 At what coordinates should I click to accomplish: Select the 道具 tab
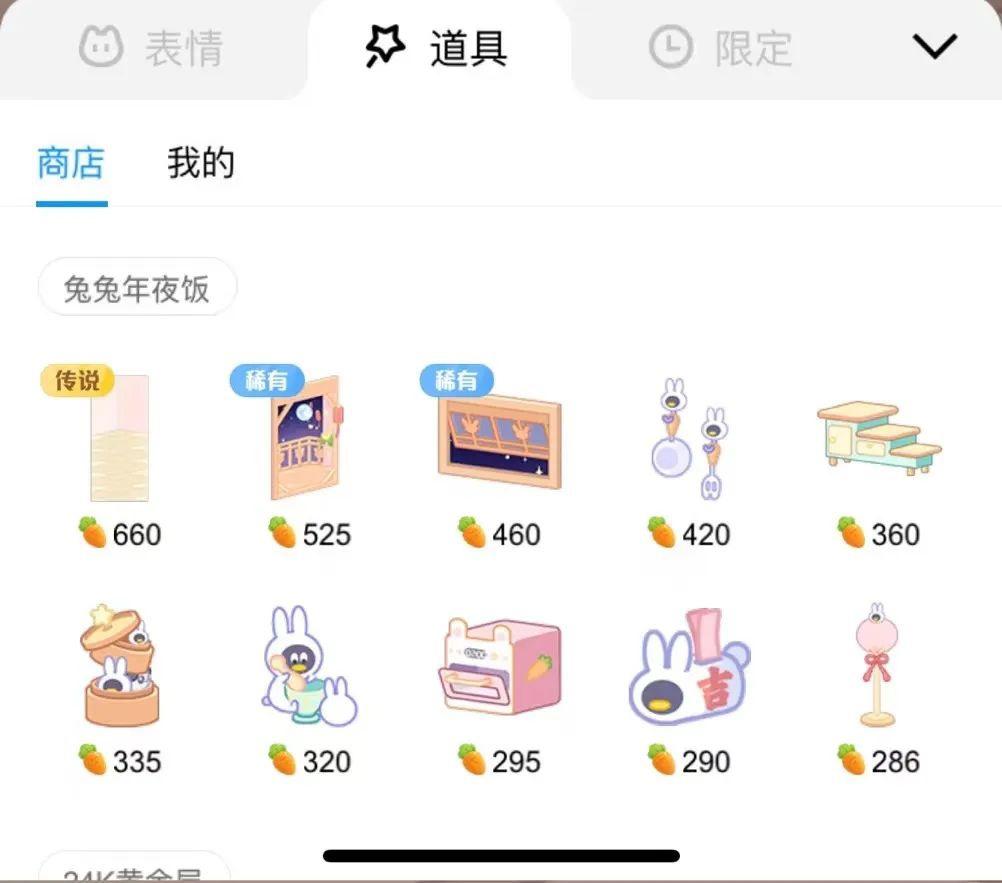pos(438,48)
